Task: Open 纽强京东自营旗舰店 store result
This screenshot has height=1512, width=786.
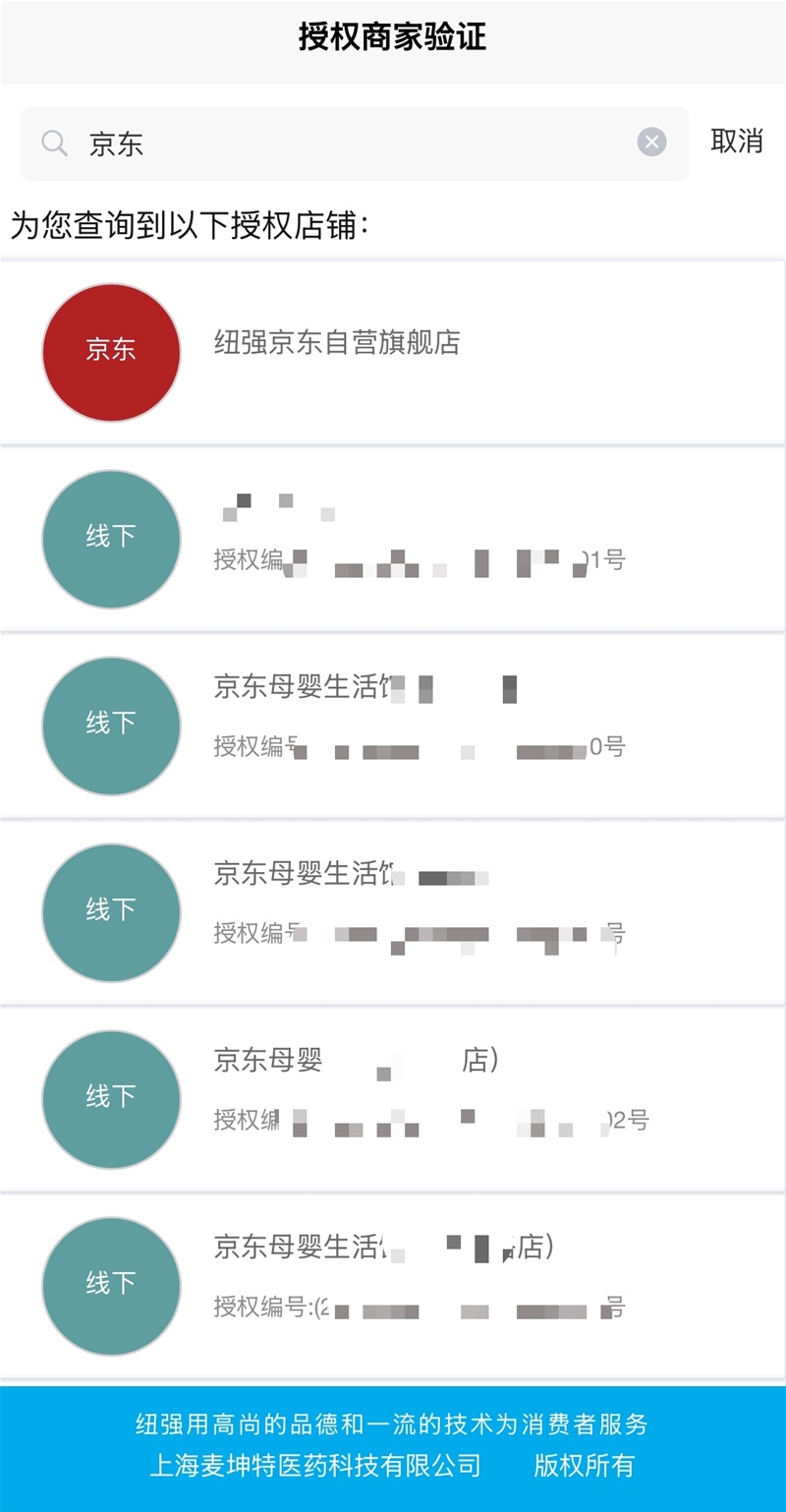Action: 393,353
